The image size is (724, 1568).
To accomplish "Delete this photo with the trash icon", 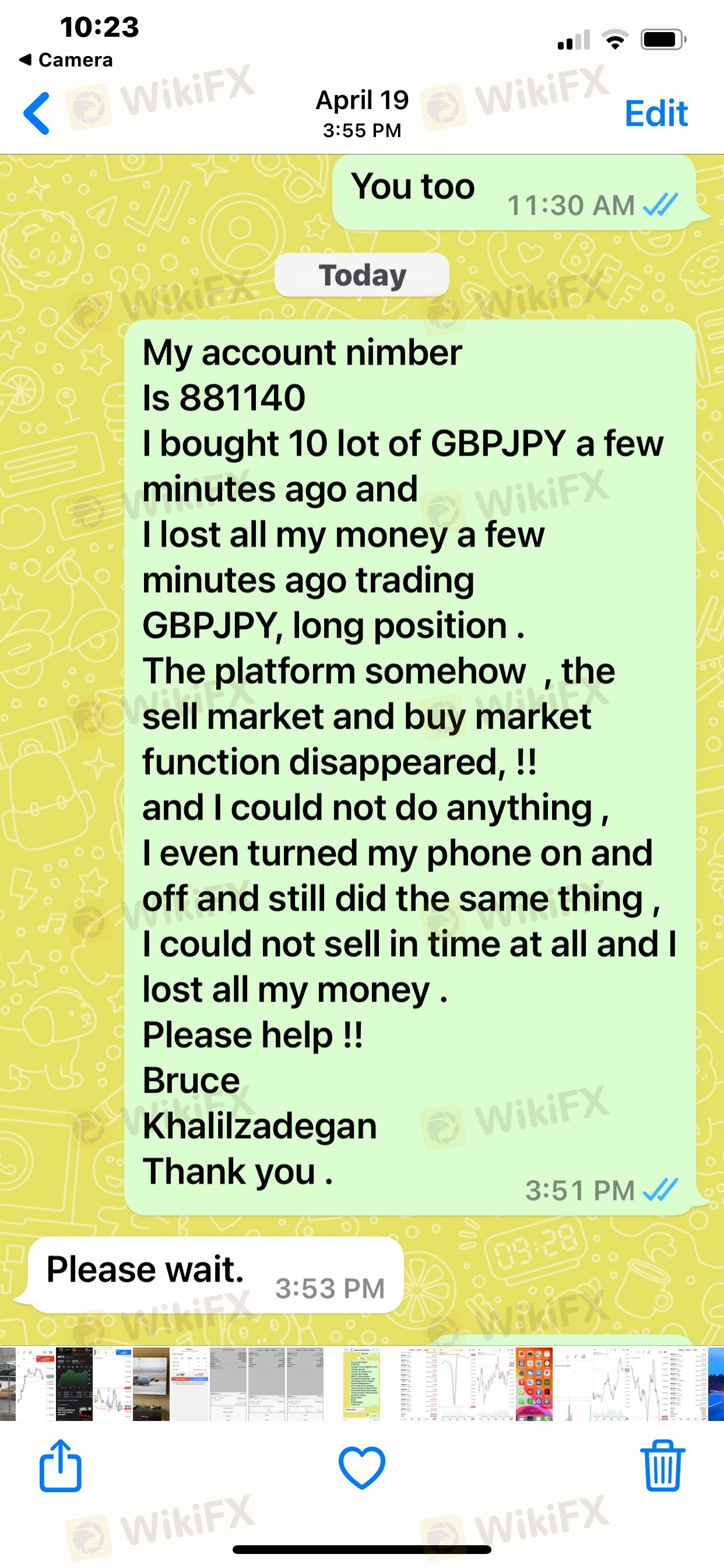I will point(662,1466).
